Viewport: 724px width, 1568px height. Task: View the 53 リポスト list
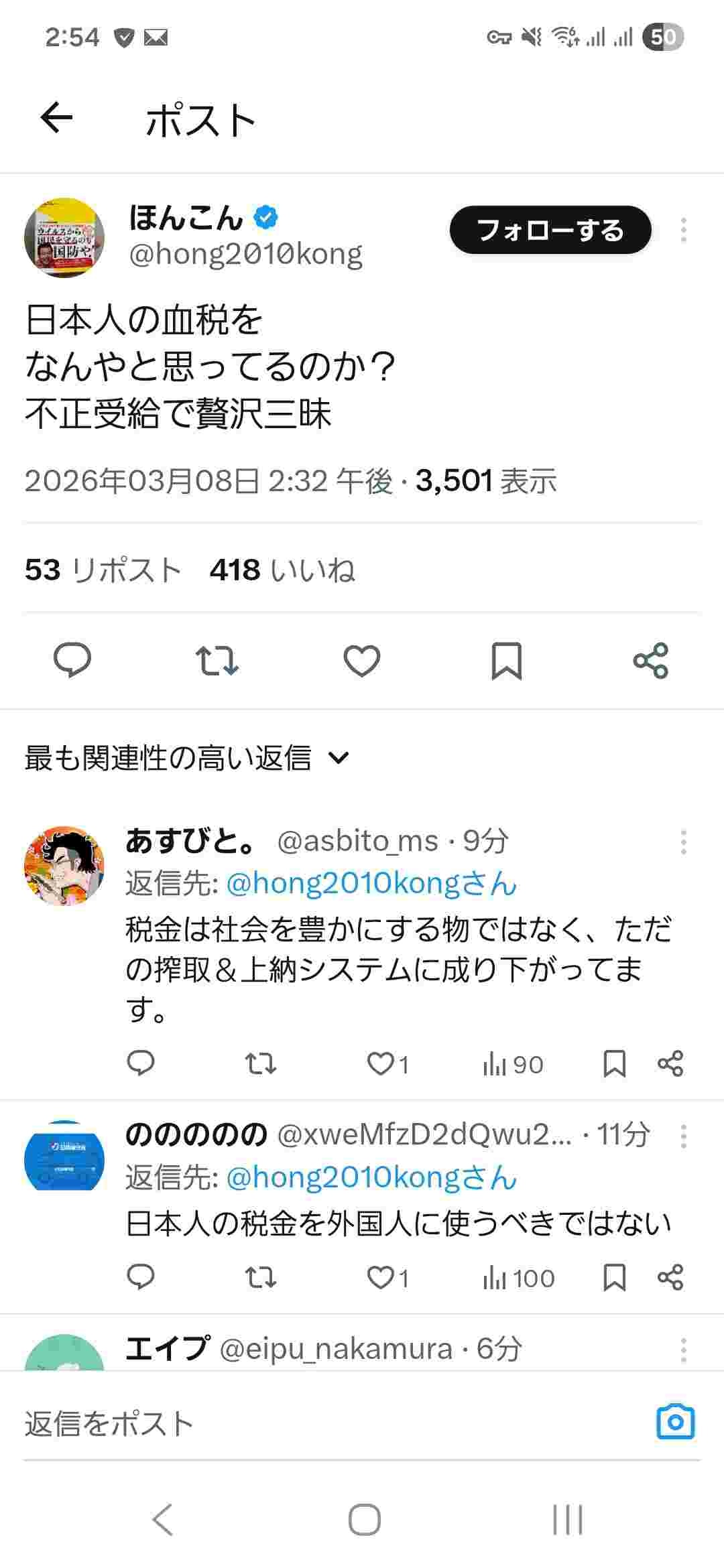(103, 570)
